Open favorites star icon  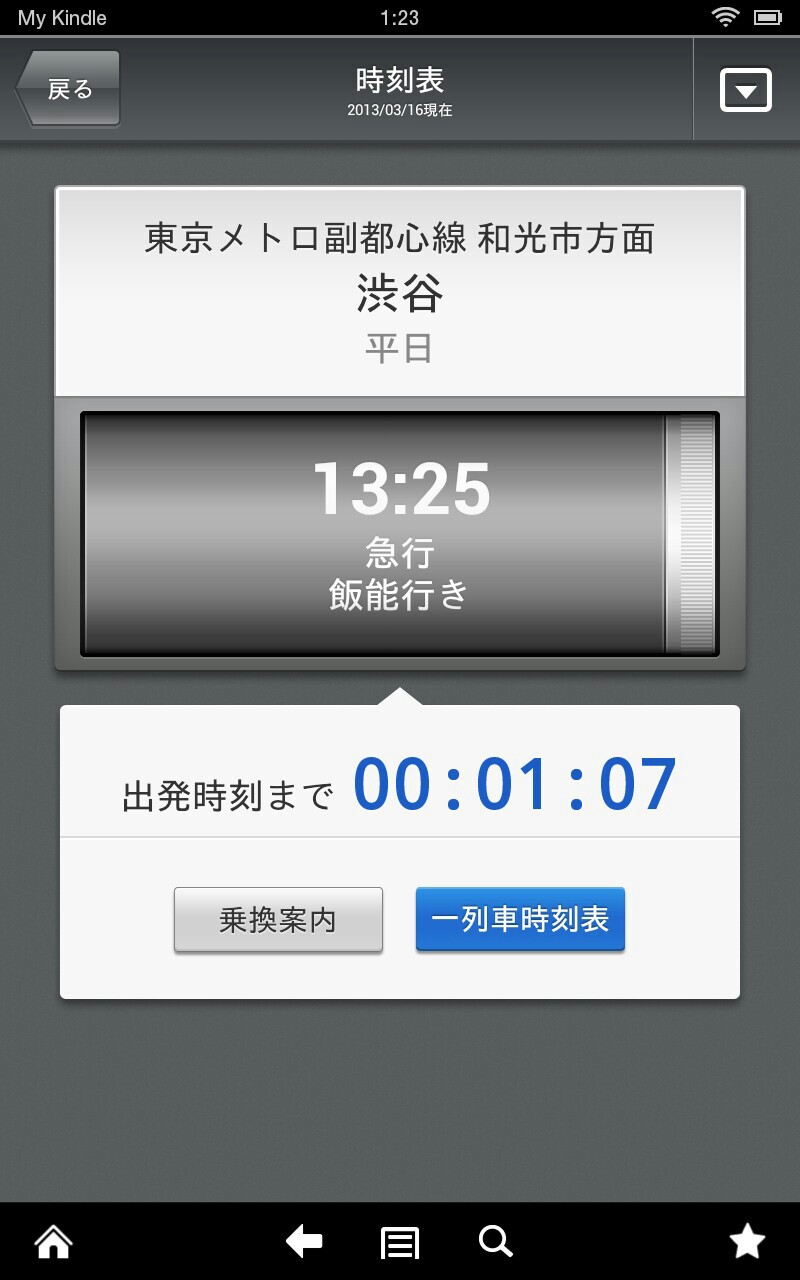pos(747,1242)
